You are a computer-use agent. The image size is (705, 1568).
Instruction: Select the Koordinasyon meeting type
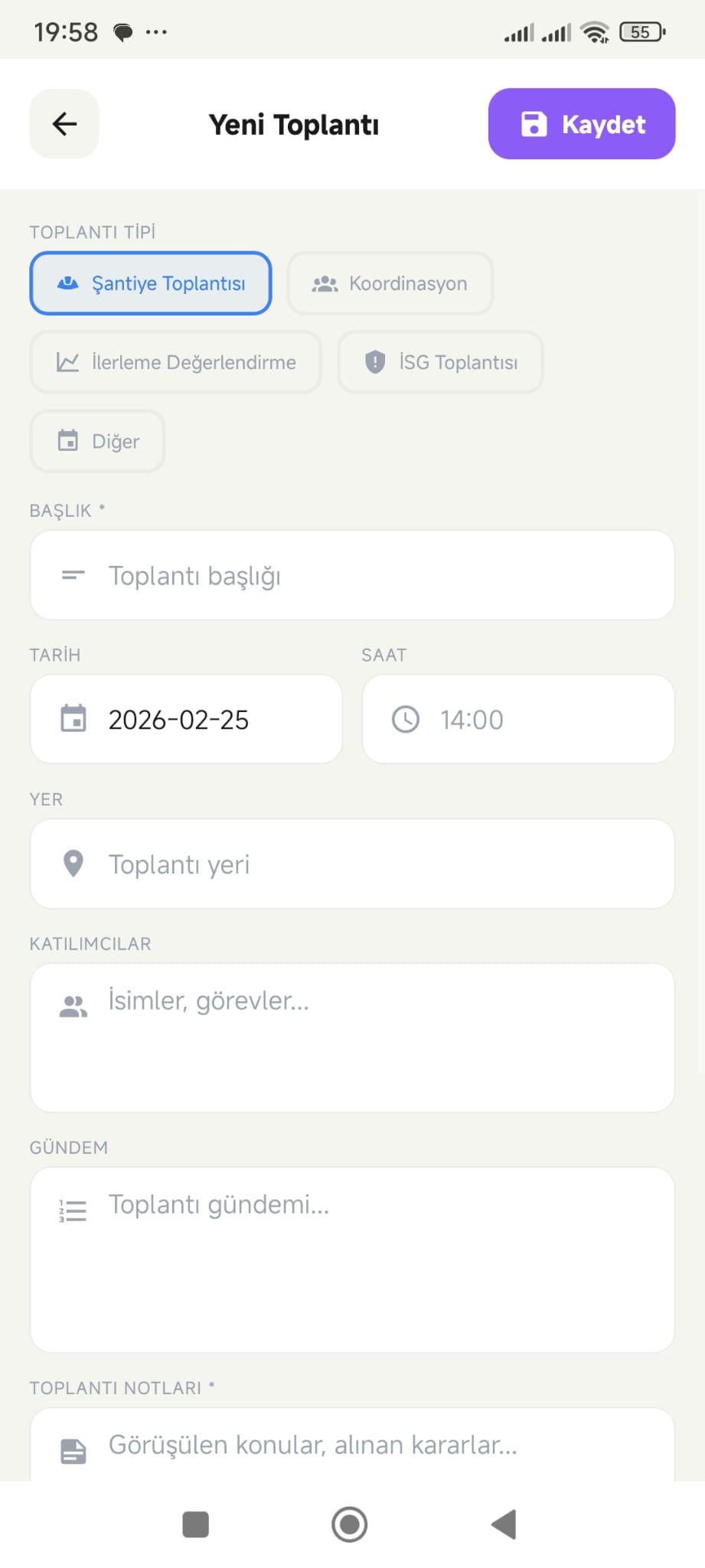point(390,283)
